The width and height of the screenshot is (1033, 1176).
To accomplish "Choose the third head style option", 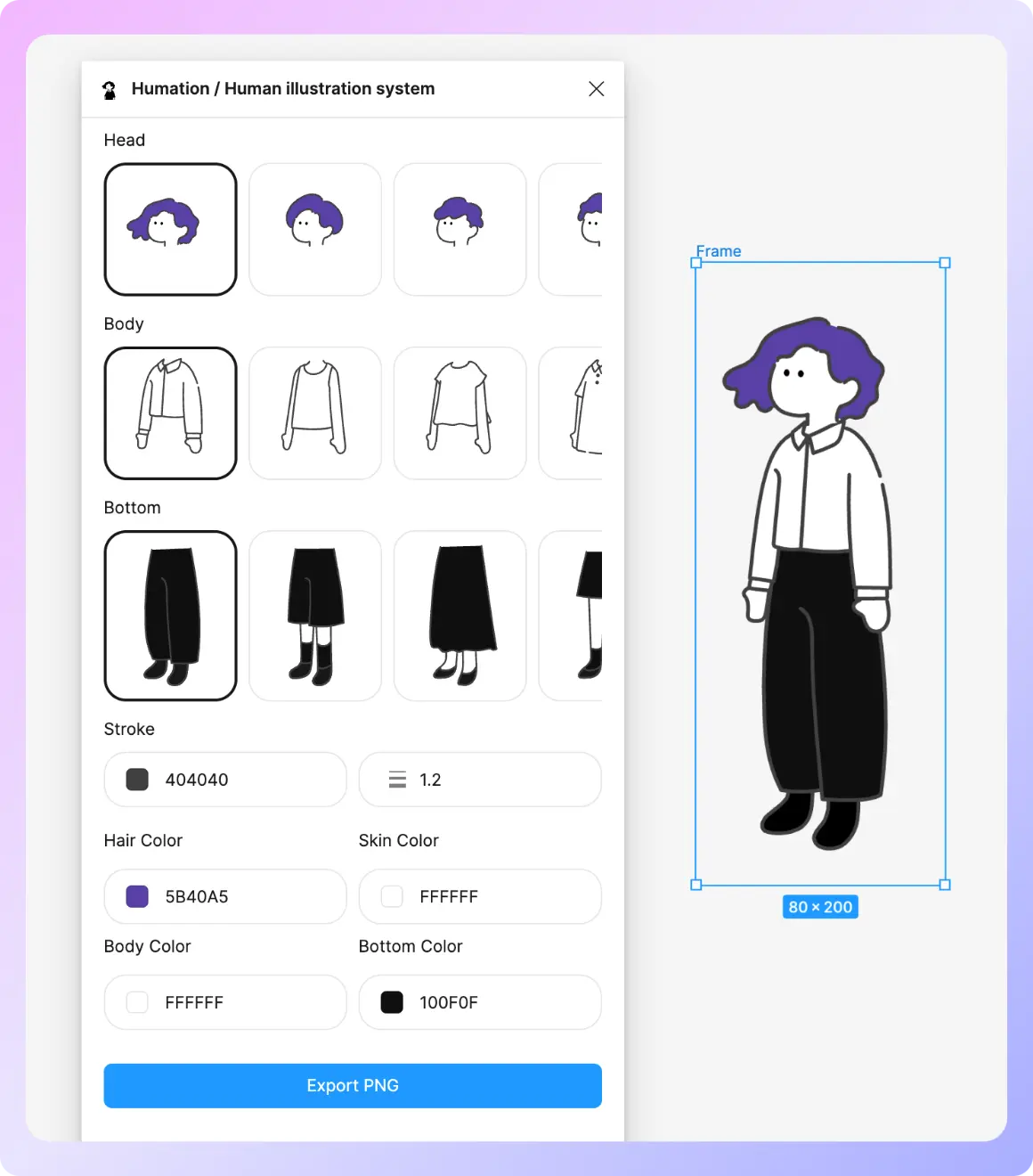I will (x=460, y=229).
